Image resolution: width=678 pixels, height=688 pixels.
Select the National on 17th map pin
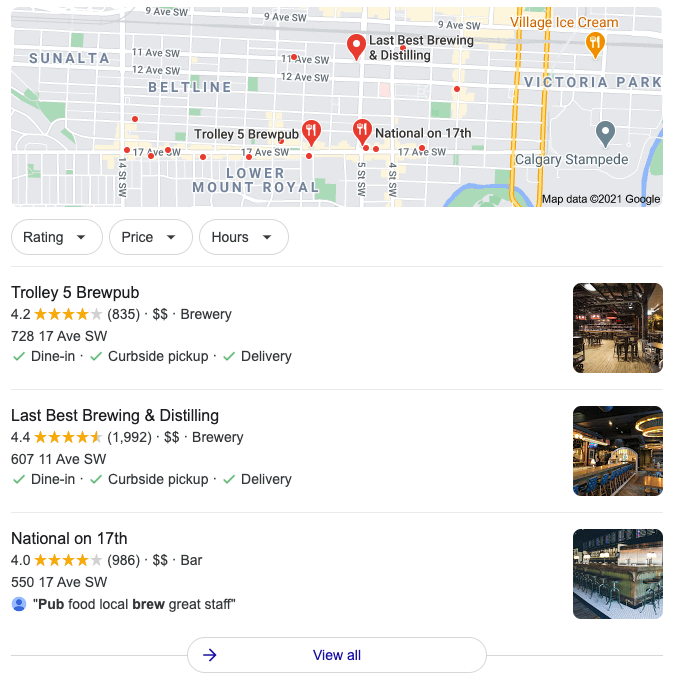click(362, 130)
